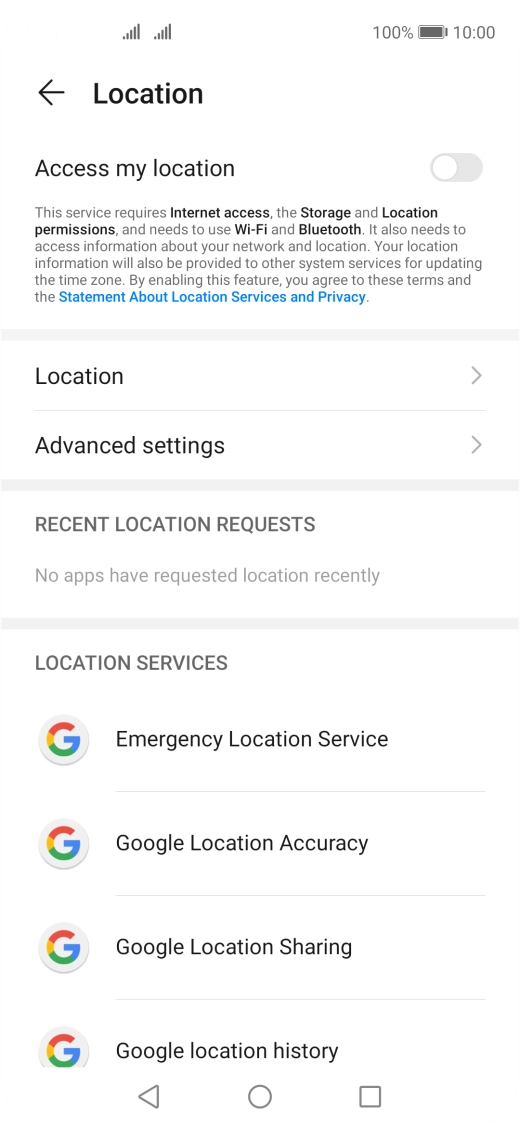Open recent apps from navigation bar

coord(370,1096)
